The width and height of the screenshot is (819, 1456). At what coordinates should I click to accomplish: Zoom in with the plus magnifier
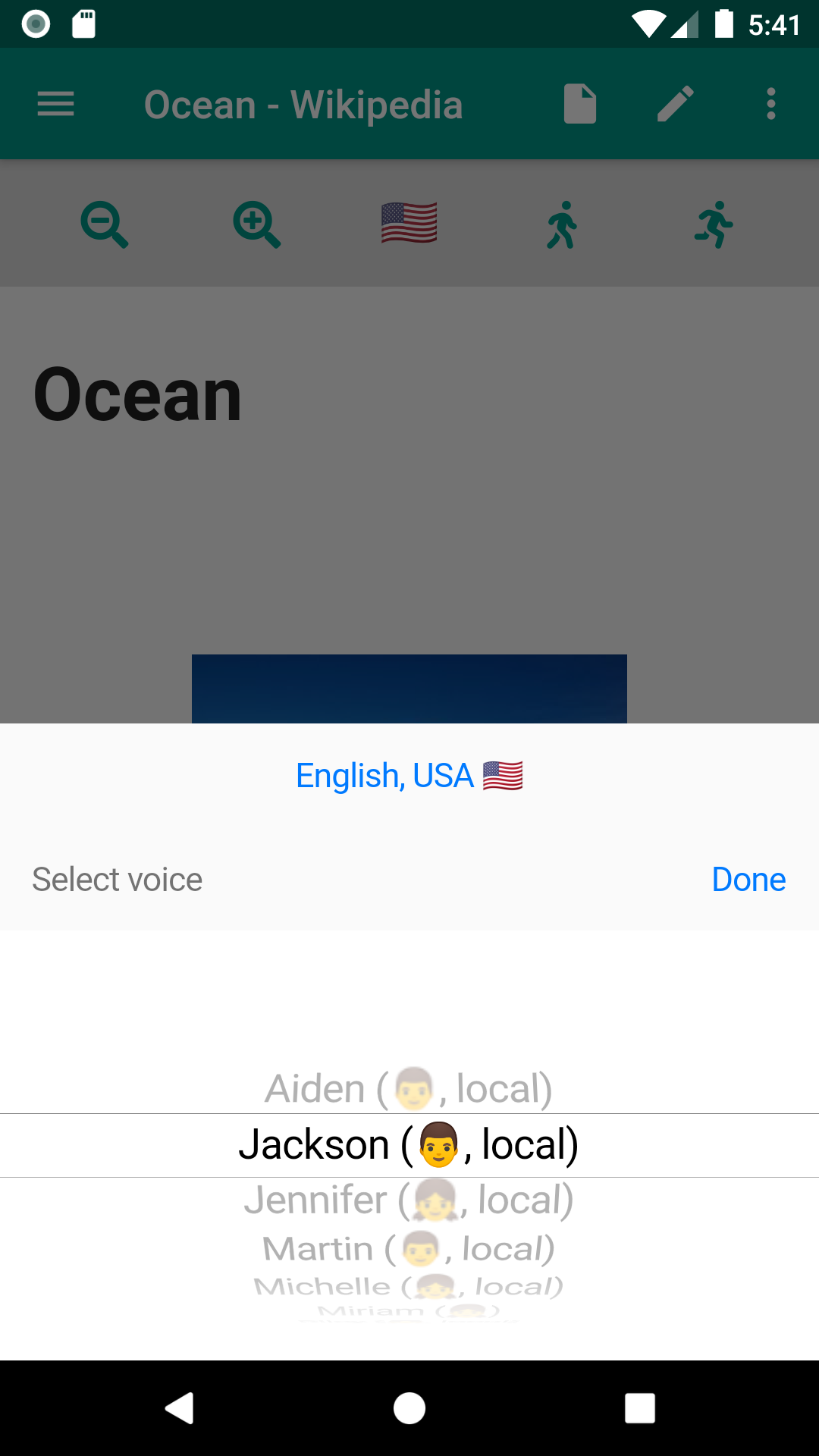click(257, 224)
